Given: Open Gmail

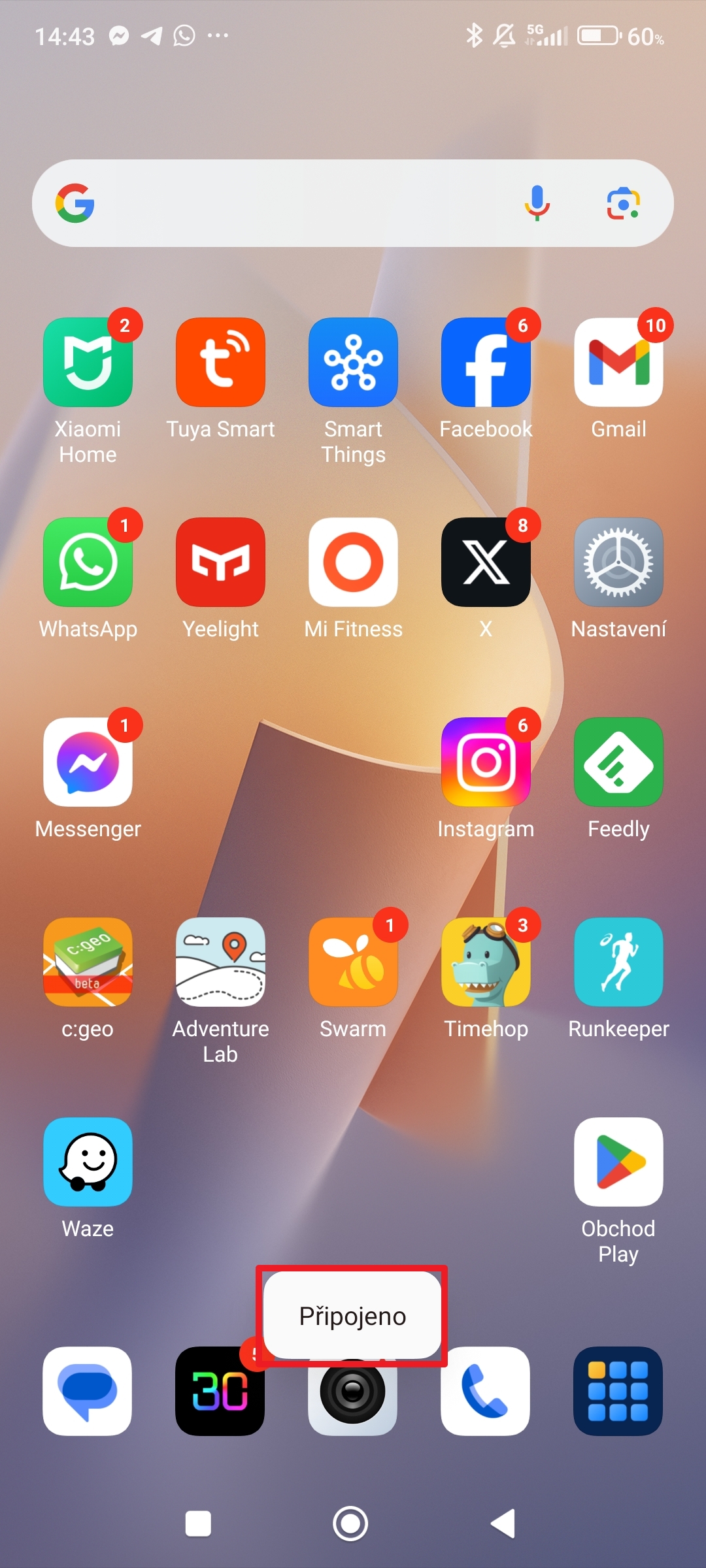Looking at the screenshot, I should pos(618,363).
